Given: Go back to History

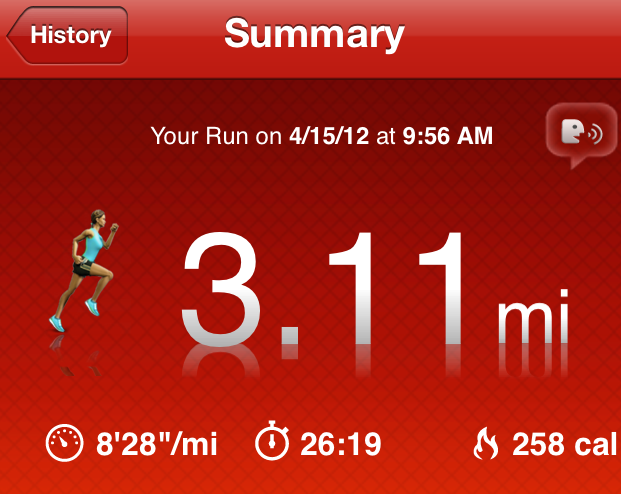Looking at the screenshot, I should [68, 36].
